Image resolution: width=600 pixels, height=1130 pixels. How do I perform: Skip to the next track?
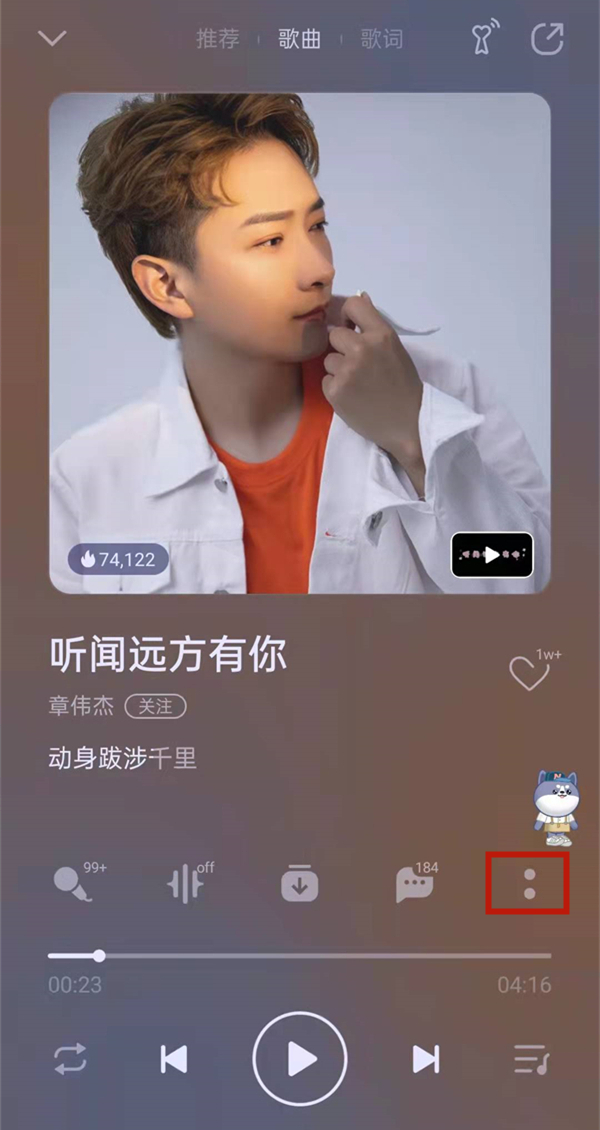[426, 1059]
